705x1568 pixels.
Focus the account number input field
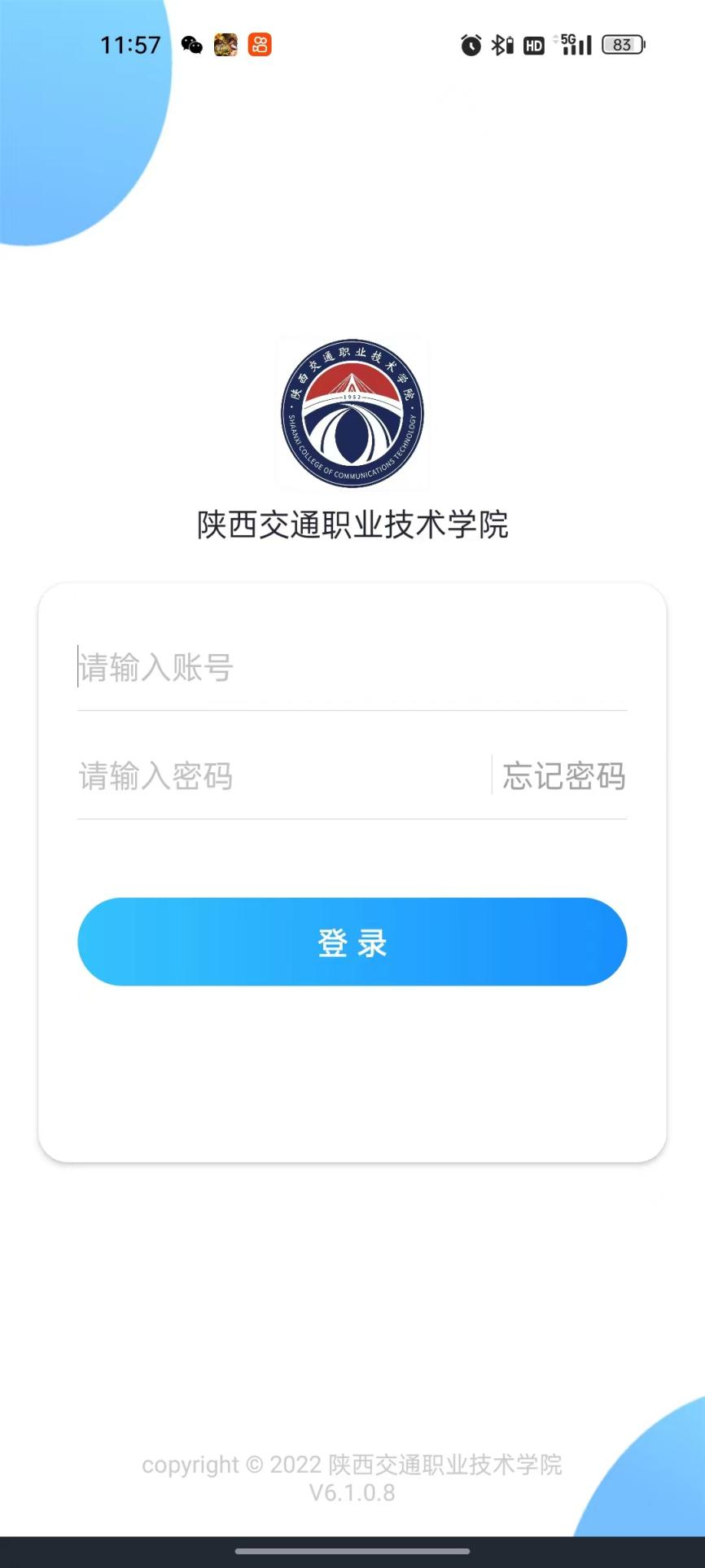(x=350, y=668)
